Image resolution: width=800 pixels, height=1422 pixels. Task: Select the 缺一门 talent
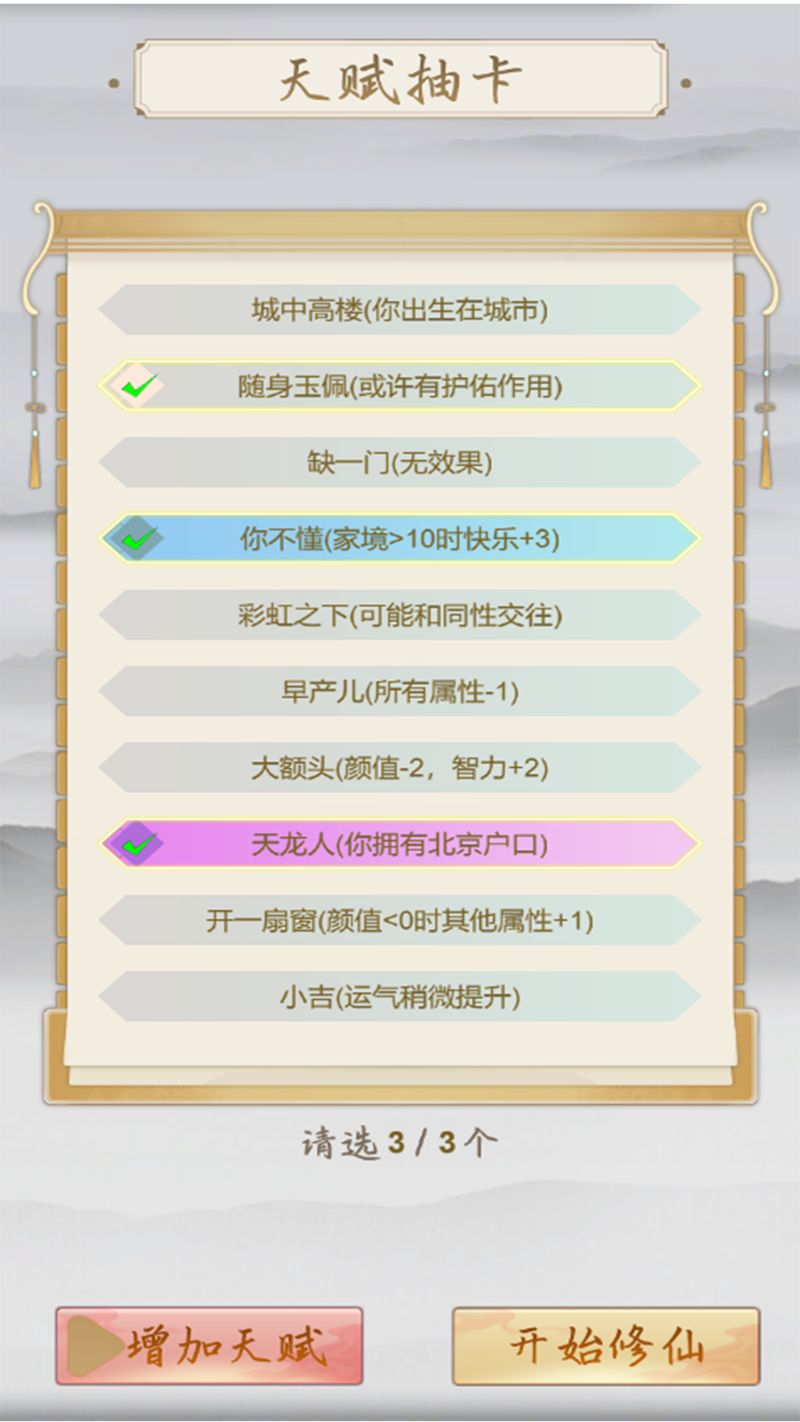(x=400, y=462)
